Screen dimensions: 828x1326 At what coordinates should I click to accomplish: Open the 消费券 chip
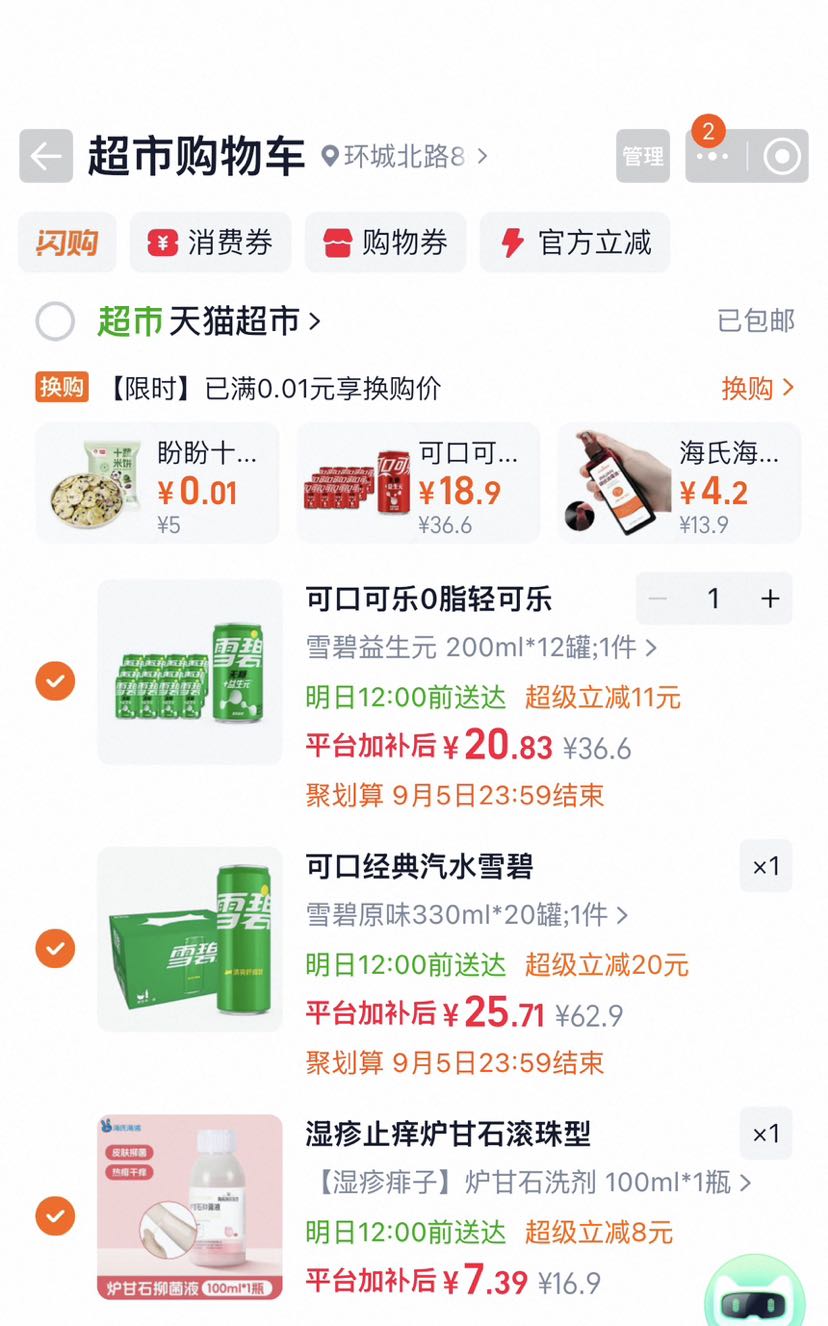pos(210,242)
